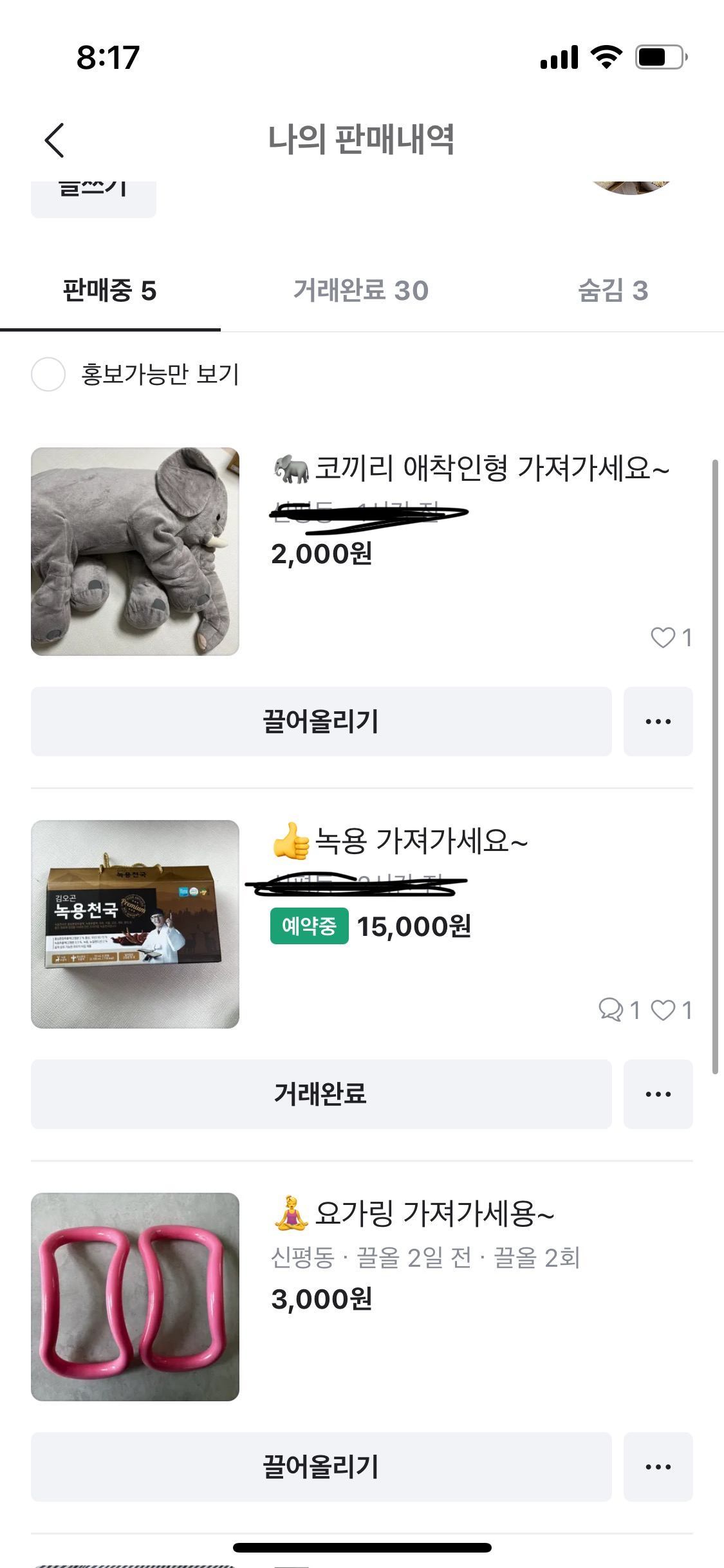
Task: Tap the 글쓰기 button
Action: click(93, 196)
